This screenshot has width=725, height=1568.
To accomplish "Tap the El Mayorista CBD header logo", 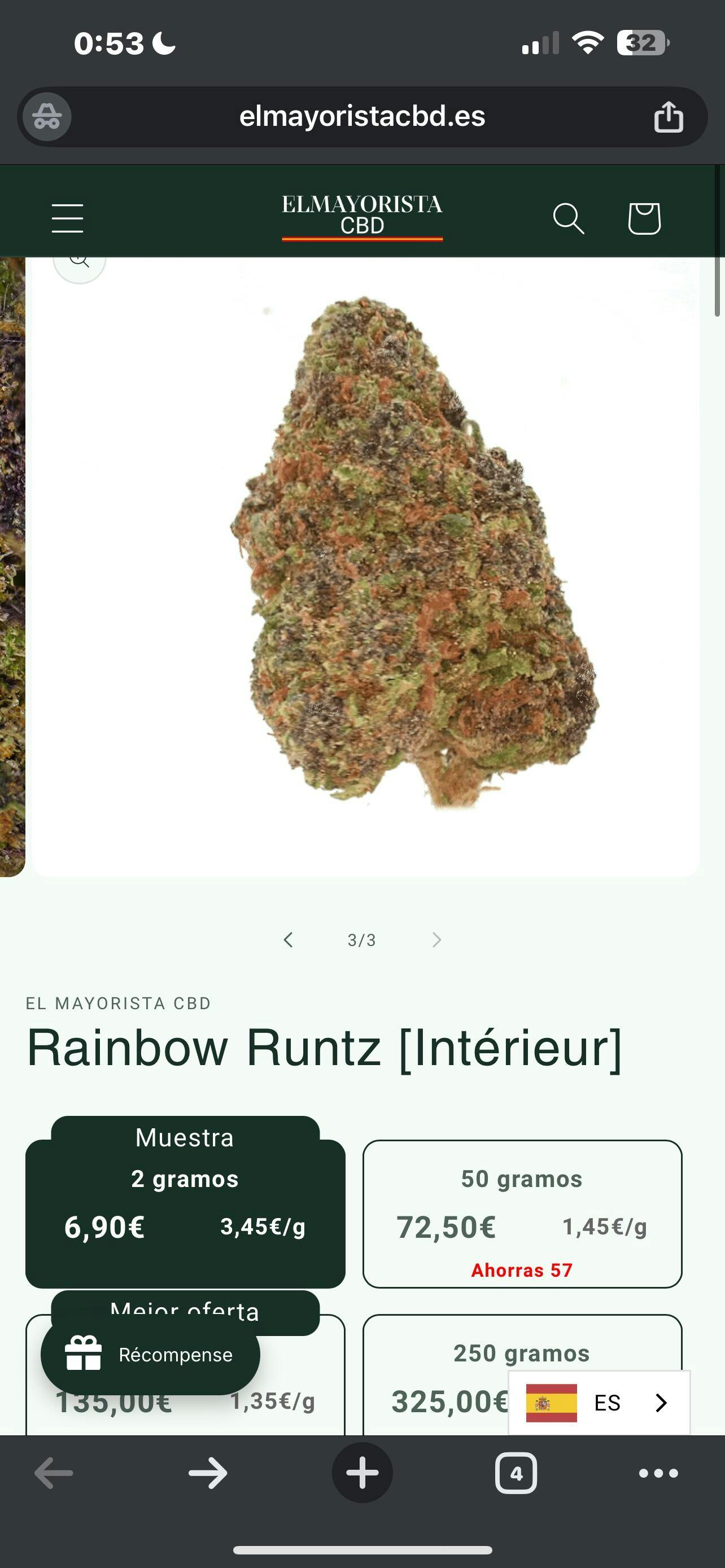I will 362,216.
